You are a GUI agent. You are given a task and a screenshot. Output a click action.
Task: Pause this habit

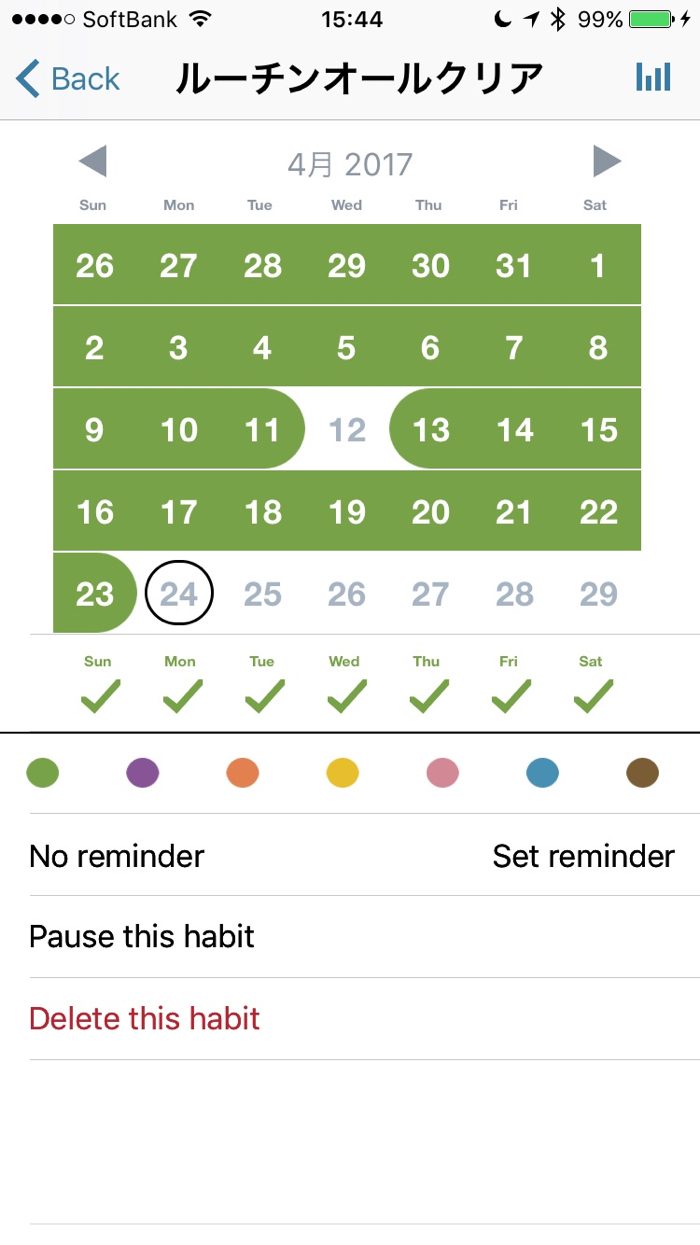(142, 937)
